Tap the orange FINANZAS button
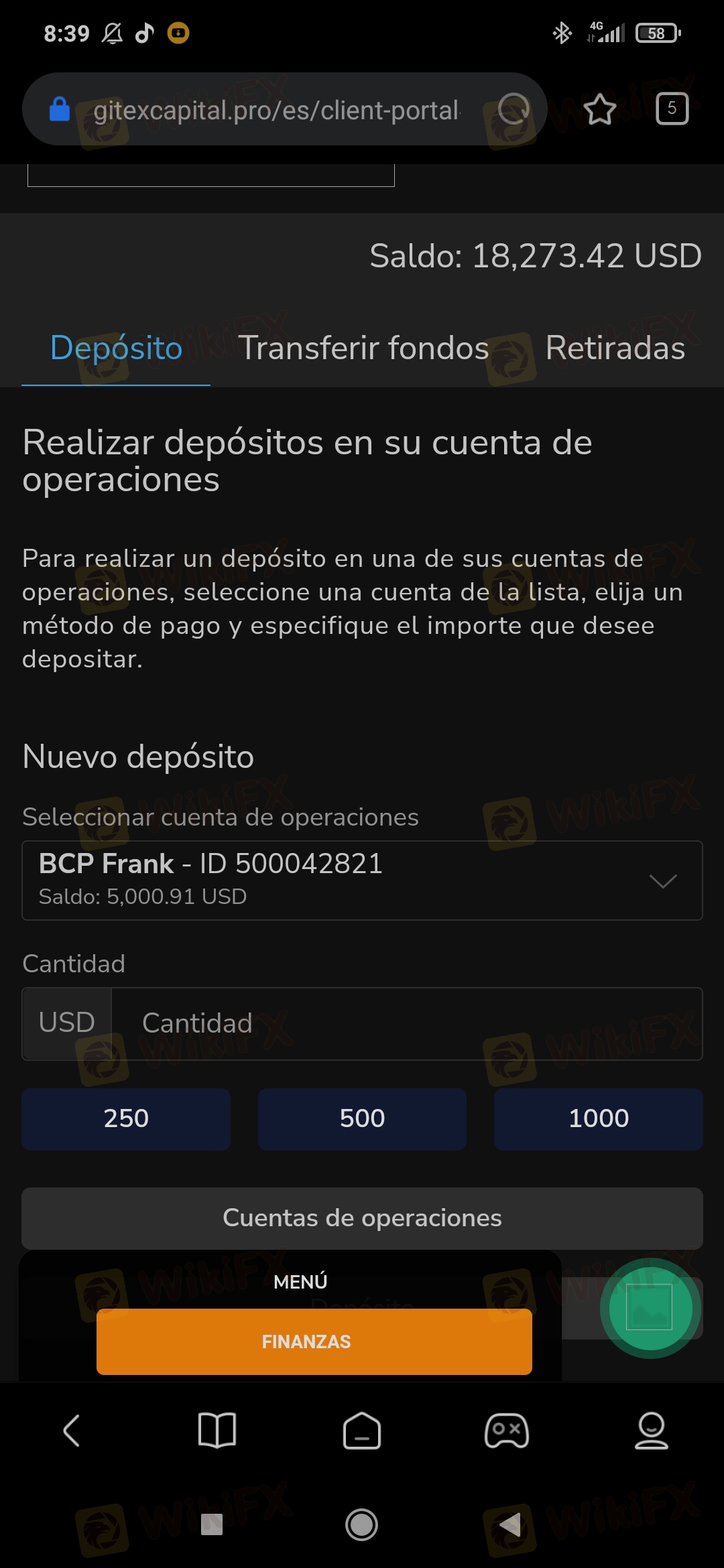 coord(314,1342)
